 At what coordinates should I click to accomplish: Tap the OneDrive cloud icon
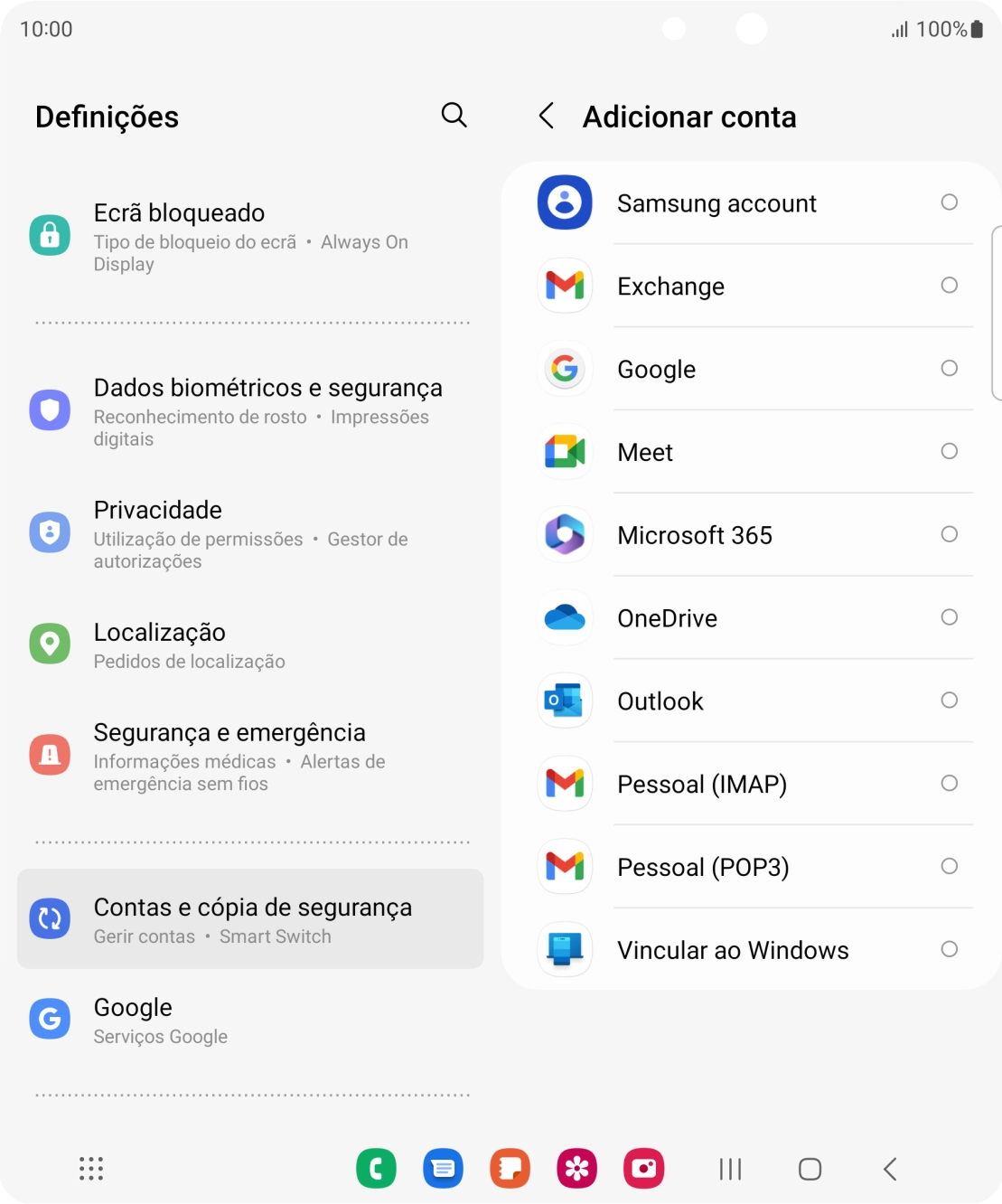564,617
